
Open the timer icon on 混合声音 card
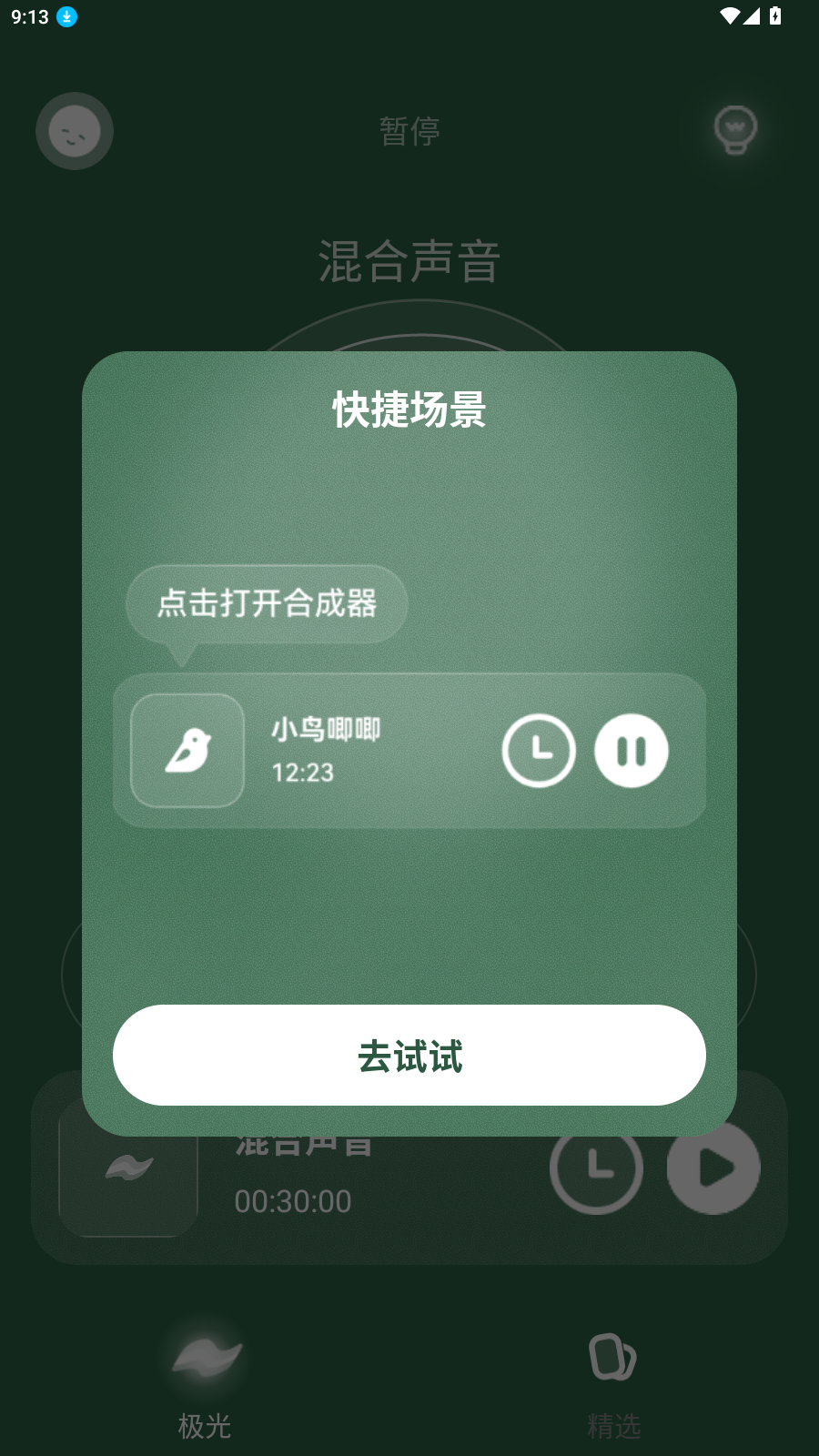596,1168
